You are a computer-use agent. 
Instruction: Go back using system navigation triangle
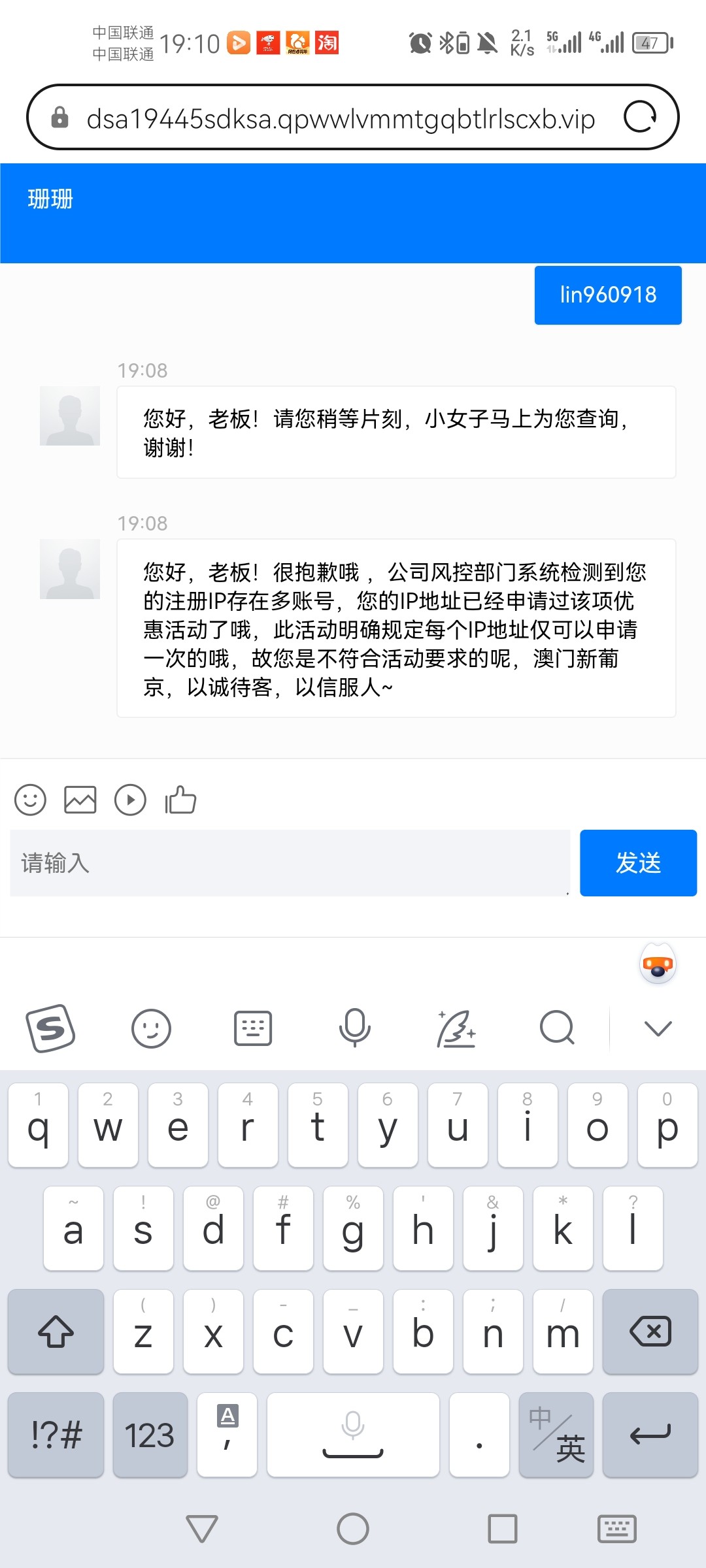click(202, 1529)
